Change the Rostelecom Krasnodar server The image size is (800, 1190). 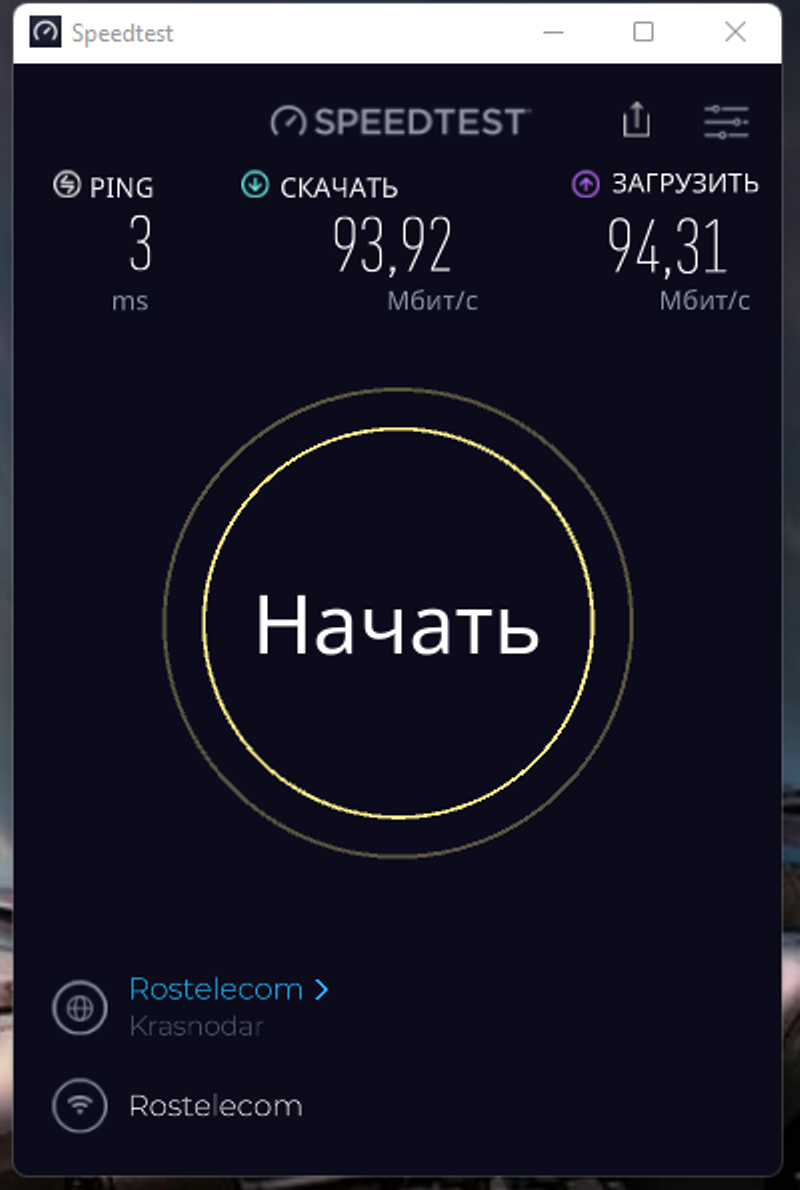(x=229, y=990)
